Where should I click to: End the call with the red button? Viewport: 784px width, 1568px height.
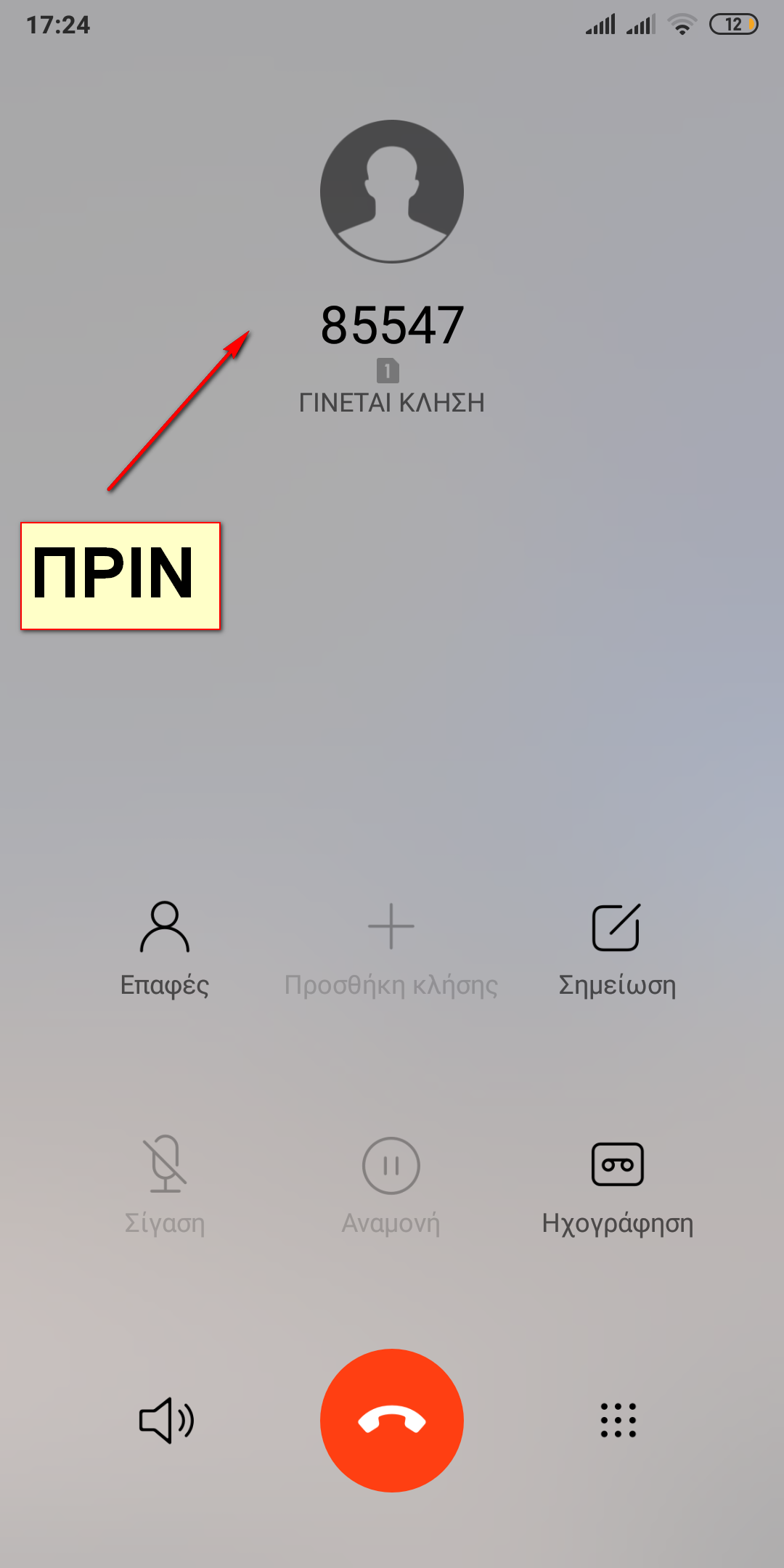391,1420
